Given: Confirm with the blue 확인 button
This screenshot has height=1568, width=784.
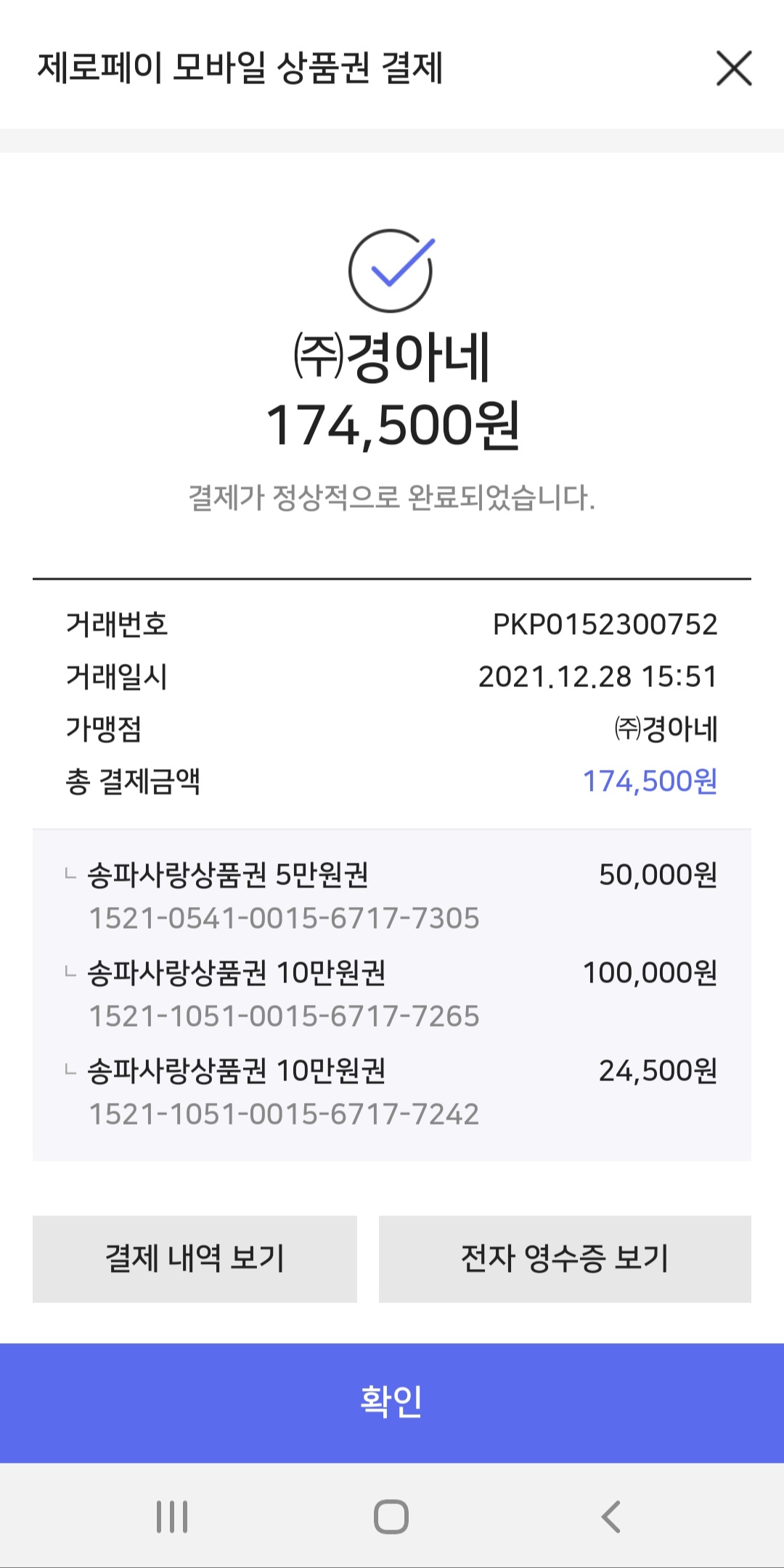Looking at the screenshot, I should coord(392,1403).
